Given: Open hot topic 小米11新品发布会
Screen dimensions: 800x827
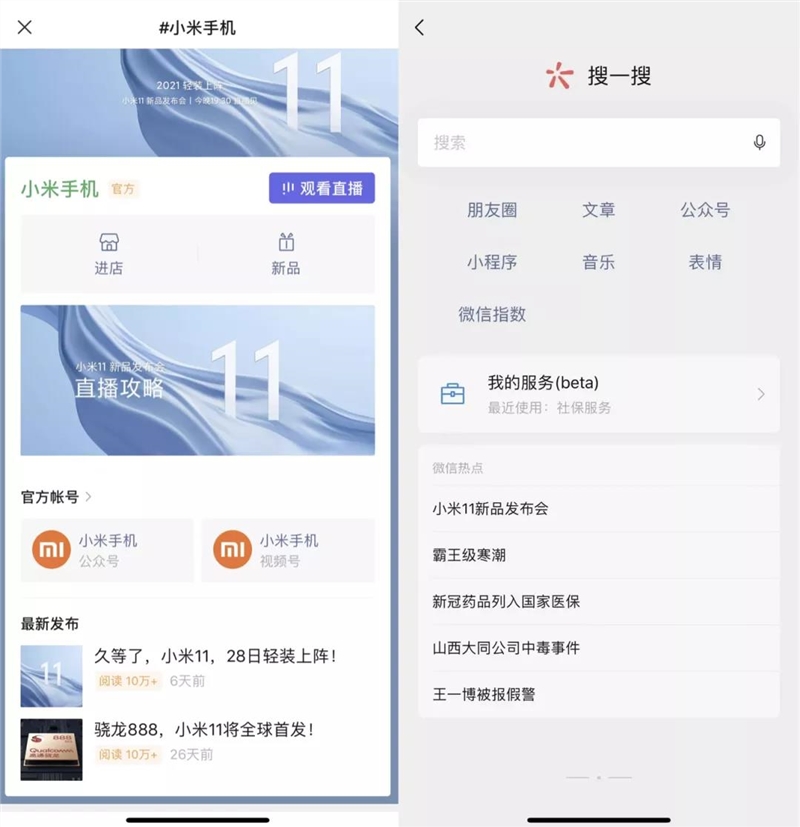Looking at the screenshot, I should tap(490, 509).
